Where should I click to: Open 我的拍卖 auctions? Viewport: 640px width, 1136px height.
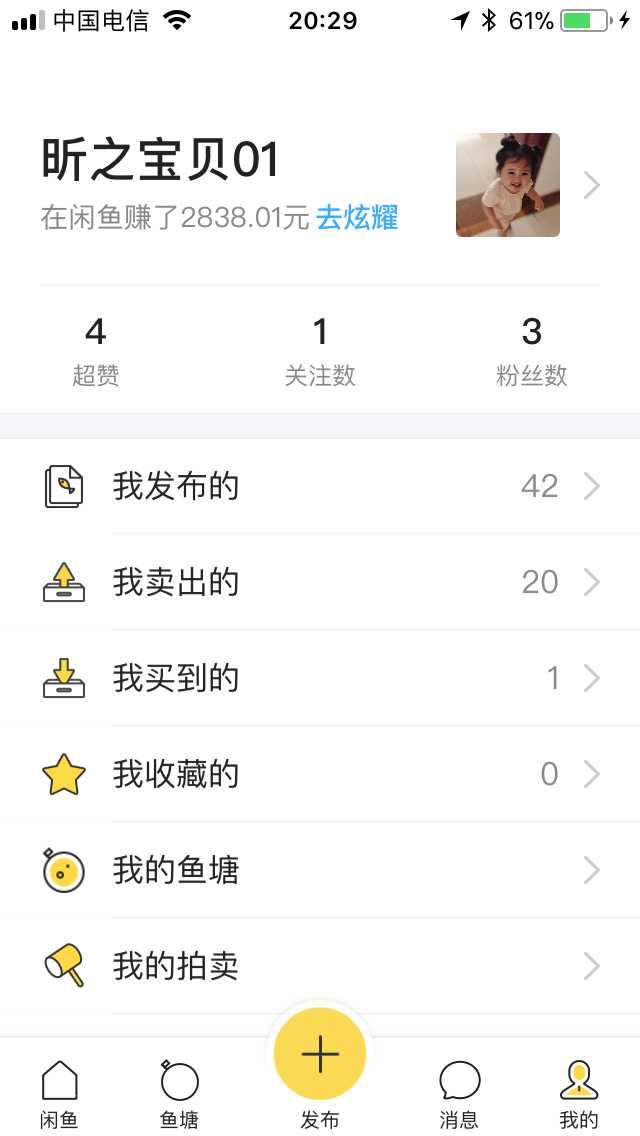320,966
